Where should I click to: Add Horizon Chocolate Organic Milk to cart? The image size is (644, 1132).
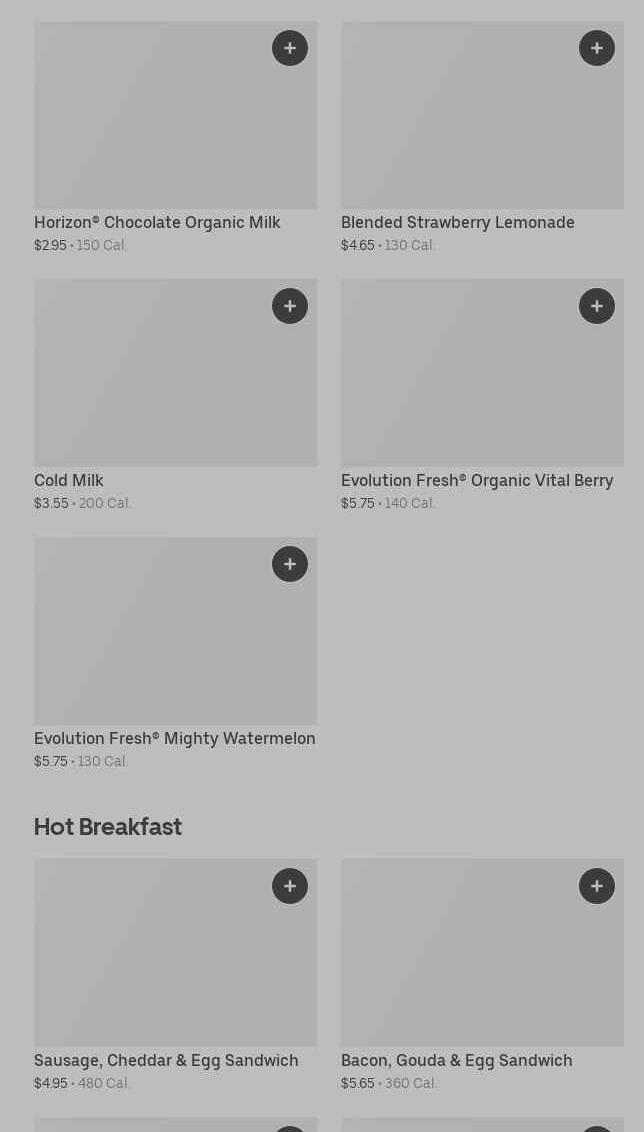click(290, 48)
